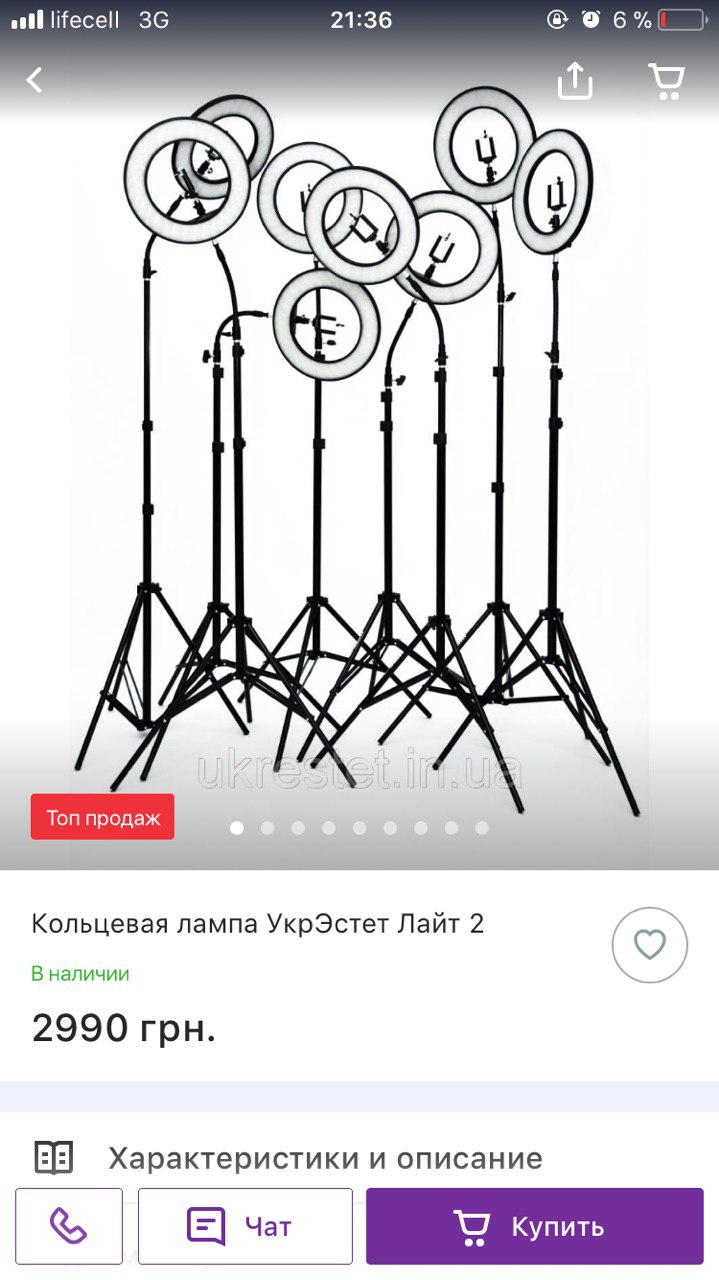Share this ring lamp product
The image size is (719, 1280).
[575, 80]
